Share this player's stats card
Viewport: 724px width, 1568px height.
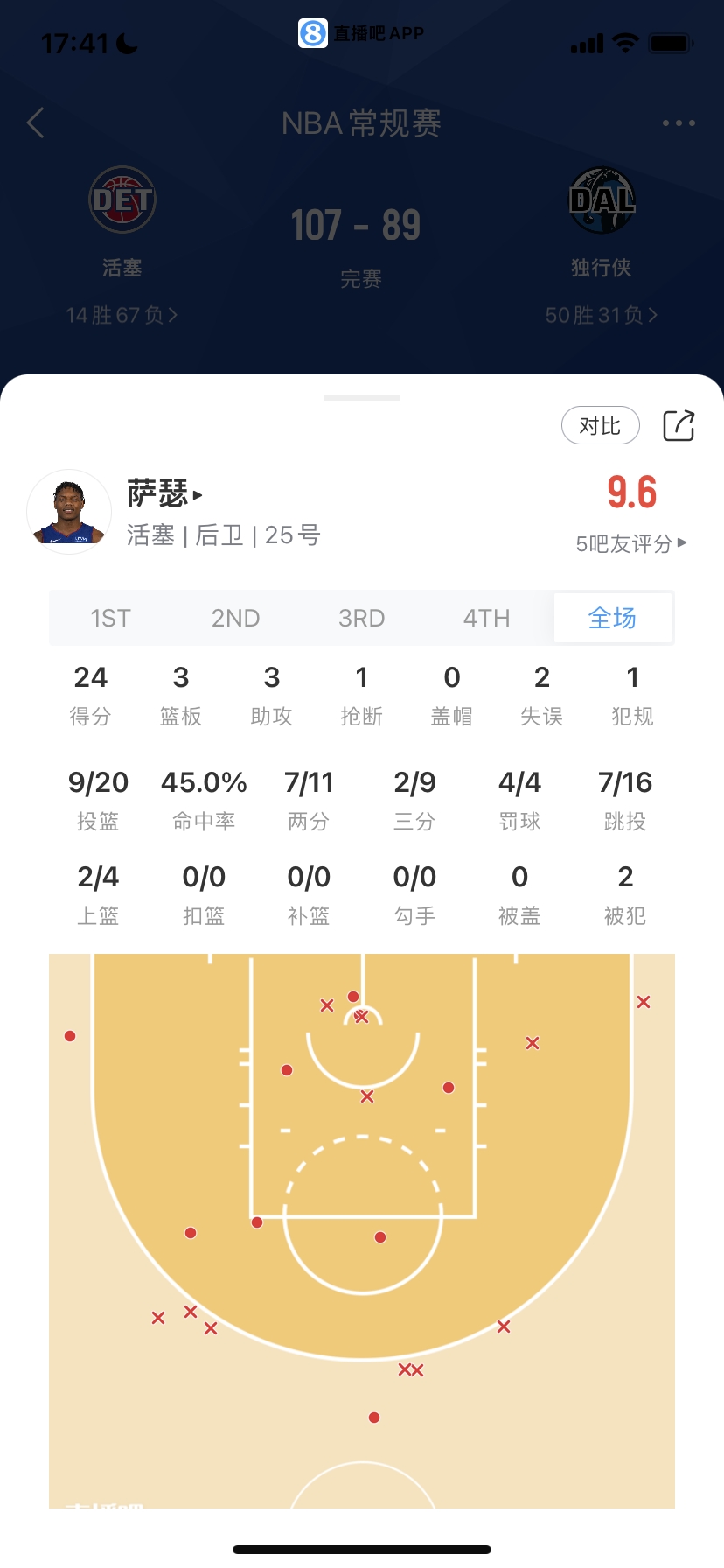[x=679, y=426]
